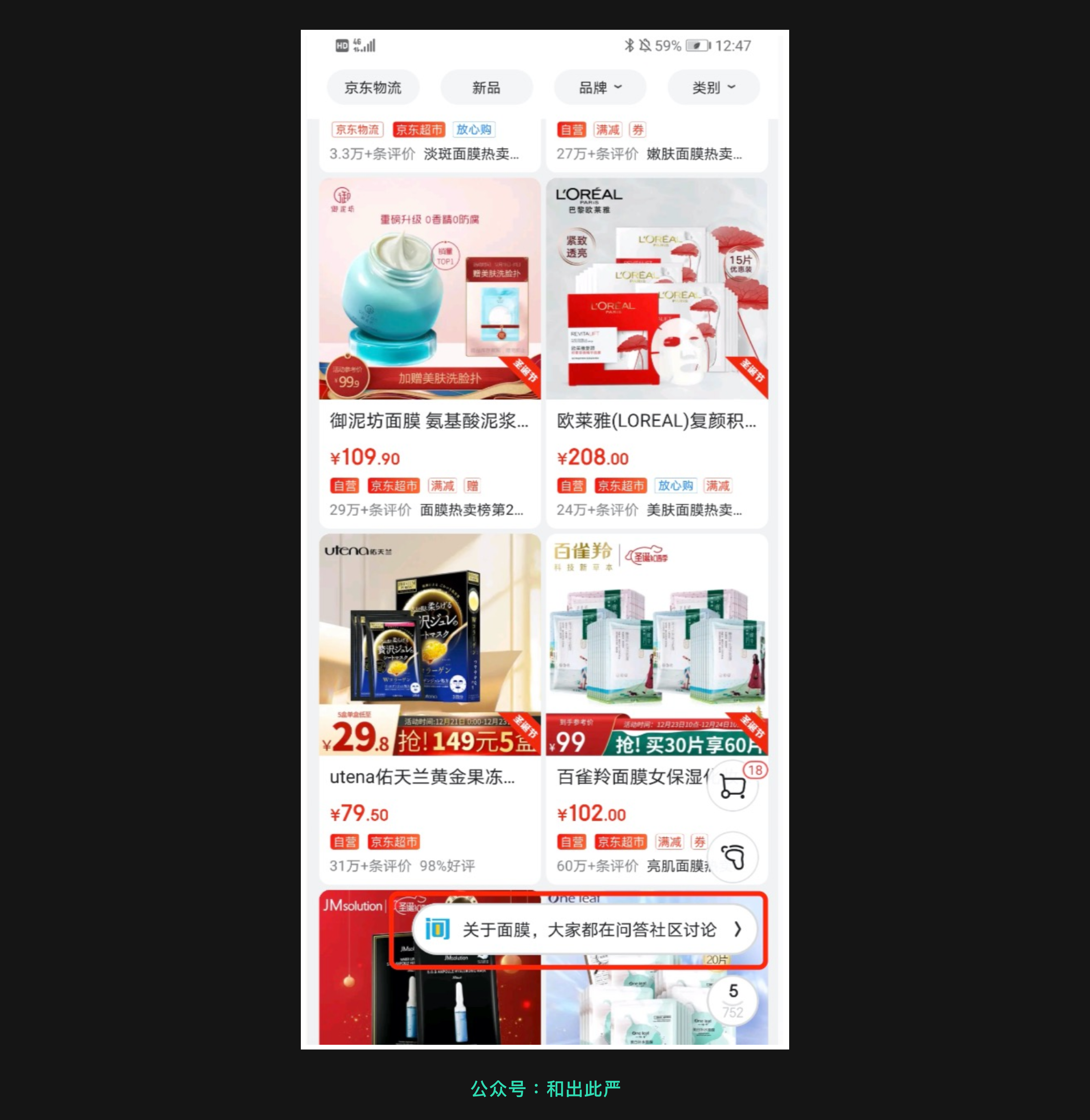
Task: Open the 御泥坊面膜 product card
Action: [429, 353]
